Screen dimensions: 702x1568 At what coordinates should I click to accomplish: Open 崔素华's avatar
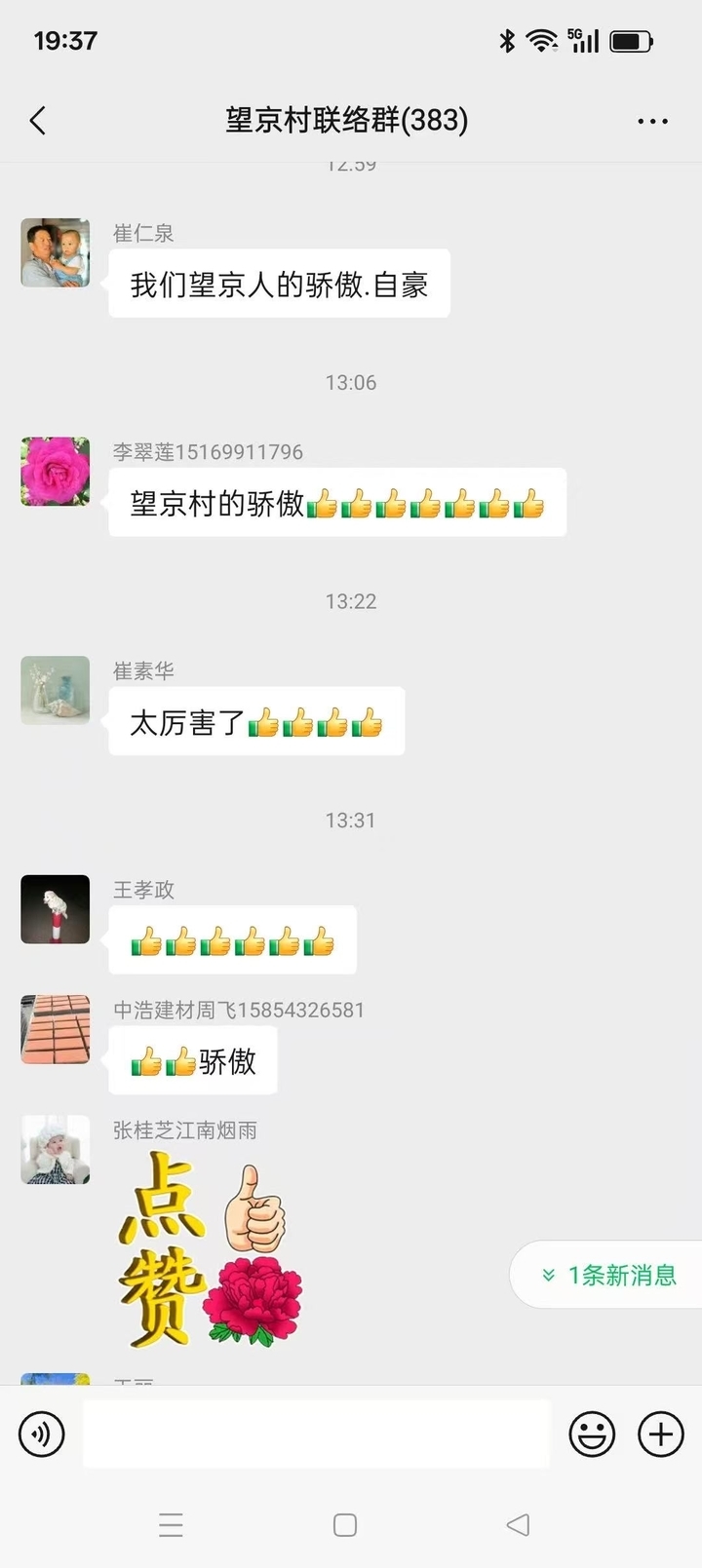(x=56, y=690)
